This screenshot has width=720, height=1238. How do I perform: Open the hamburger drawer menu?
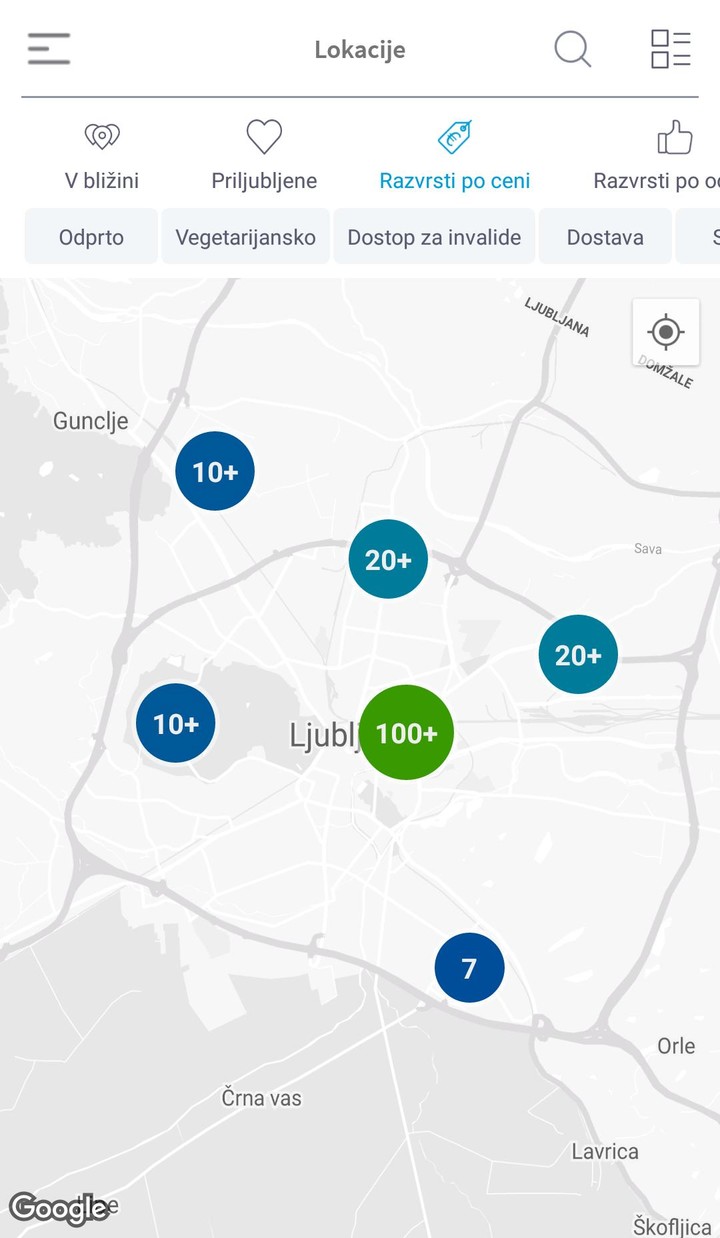[x=49, y=49]
